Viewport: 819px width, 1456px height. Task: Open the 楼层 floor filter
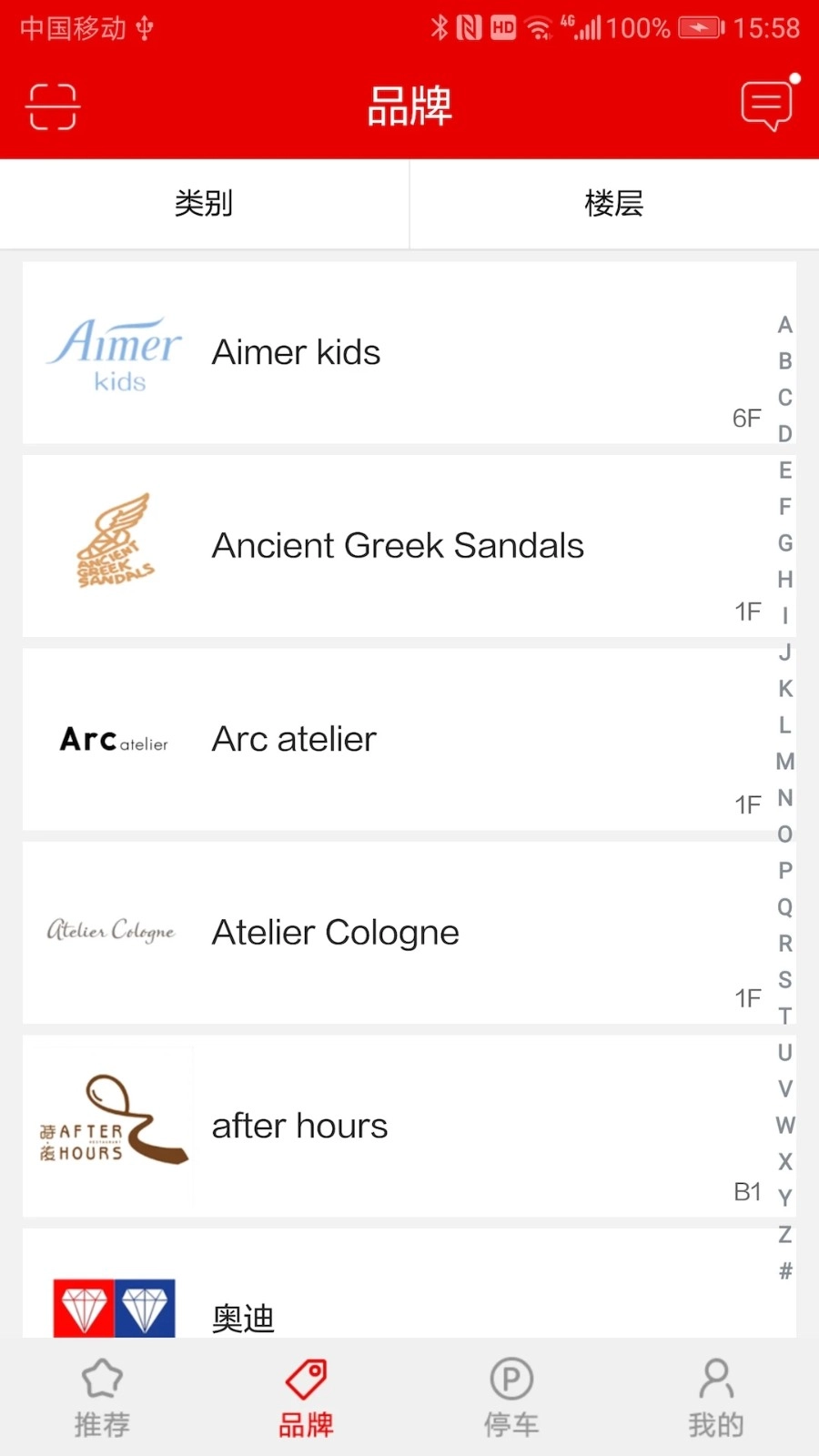pyautogui.click(x=614, y=203)
